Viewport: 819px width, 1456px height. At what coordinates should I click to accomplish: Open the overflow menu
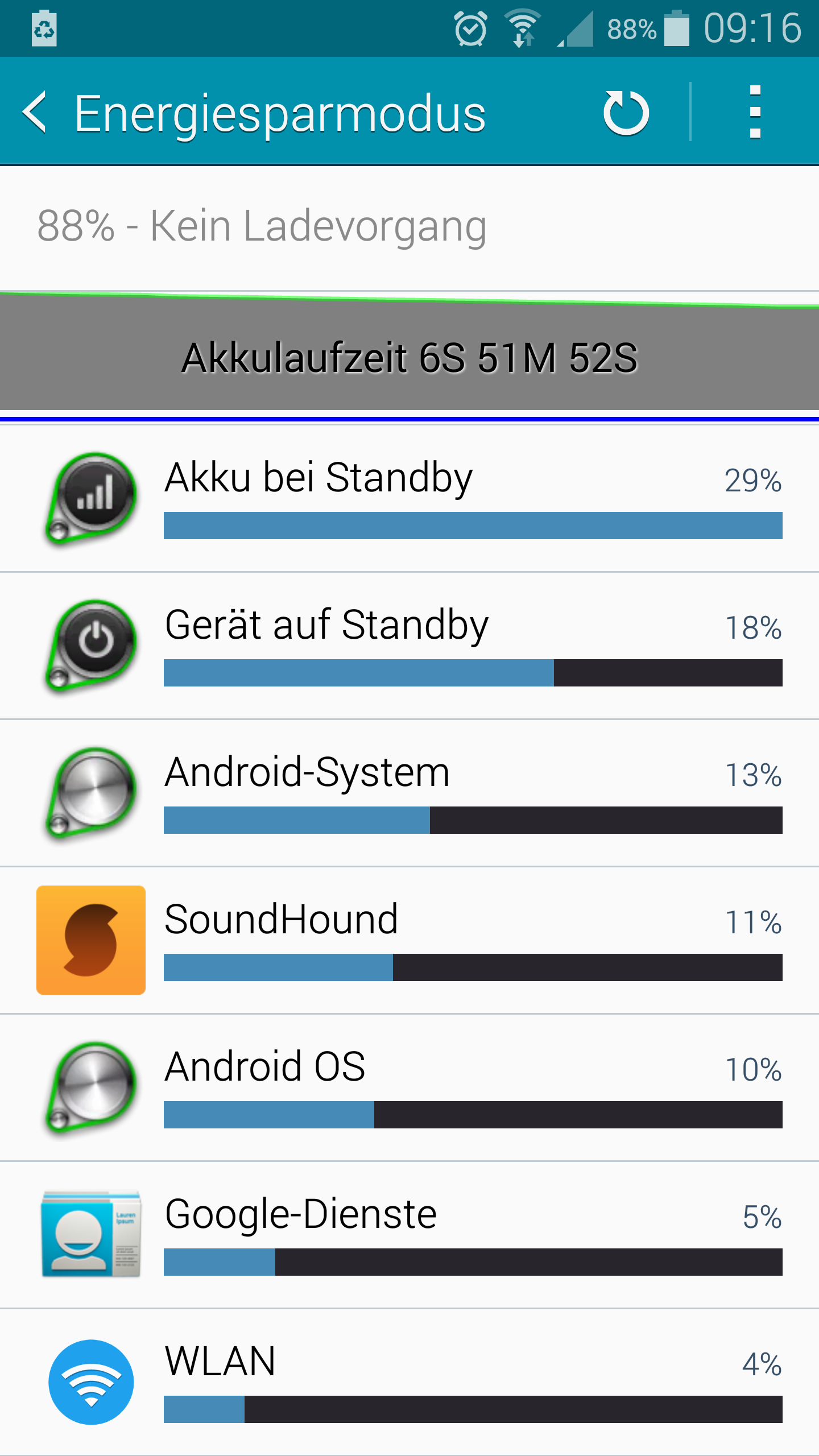click(755, 113)
